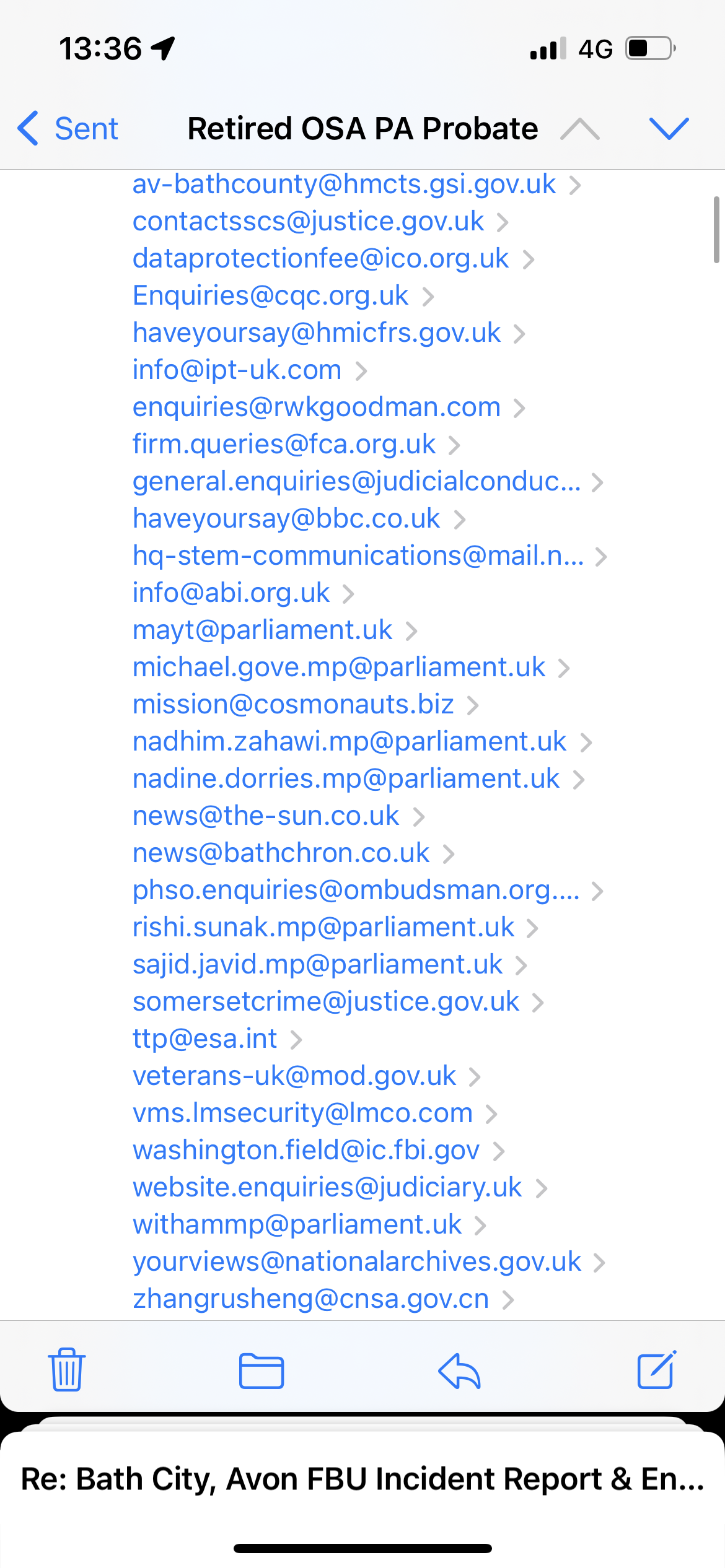Image resolution: width=725 pixels, height=1568 pixels.
Task: Go back to the Sent mailbox
Action: pyautogui.click(x=68, y=129)
